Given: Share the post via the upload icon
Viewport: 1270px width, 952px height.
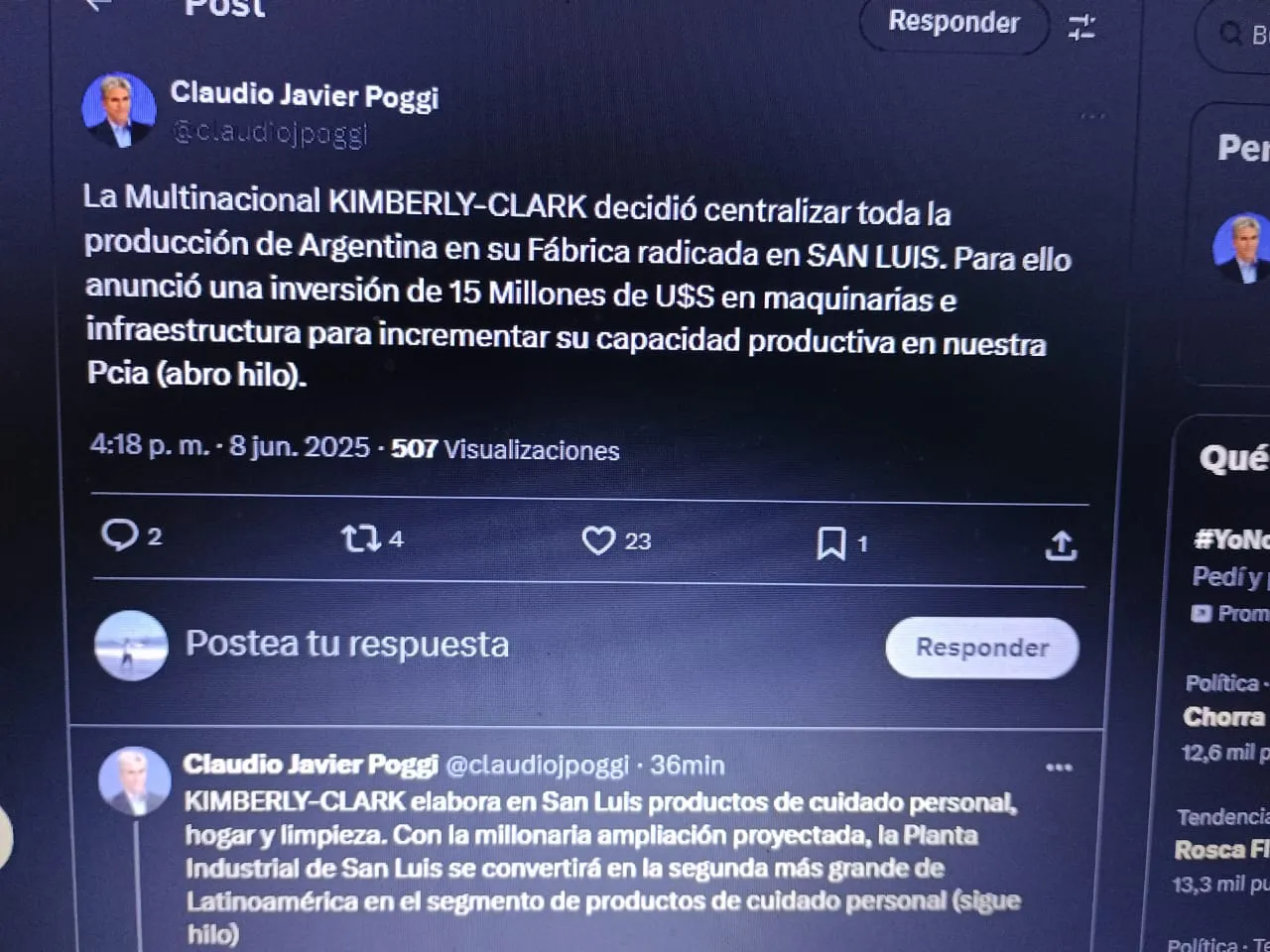Looking at the screenshot, I should 1061,545.
